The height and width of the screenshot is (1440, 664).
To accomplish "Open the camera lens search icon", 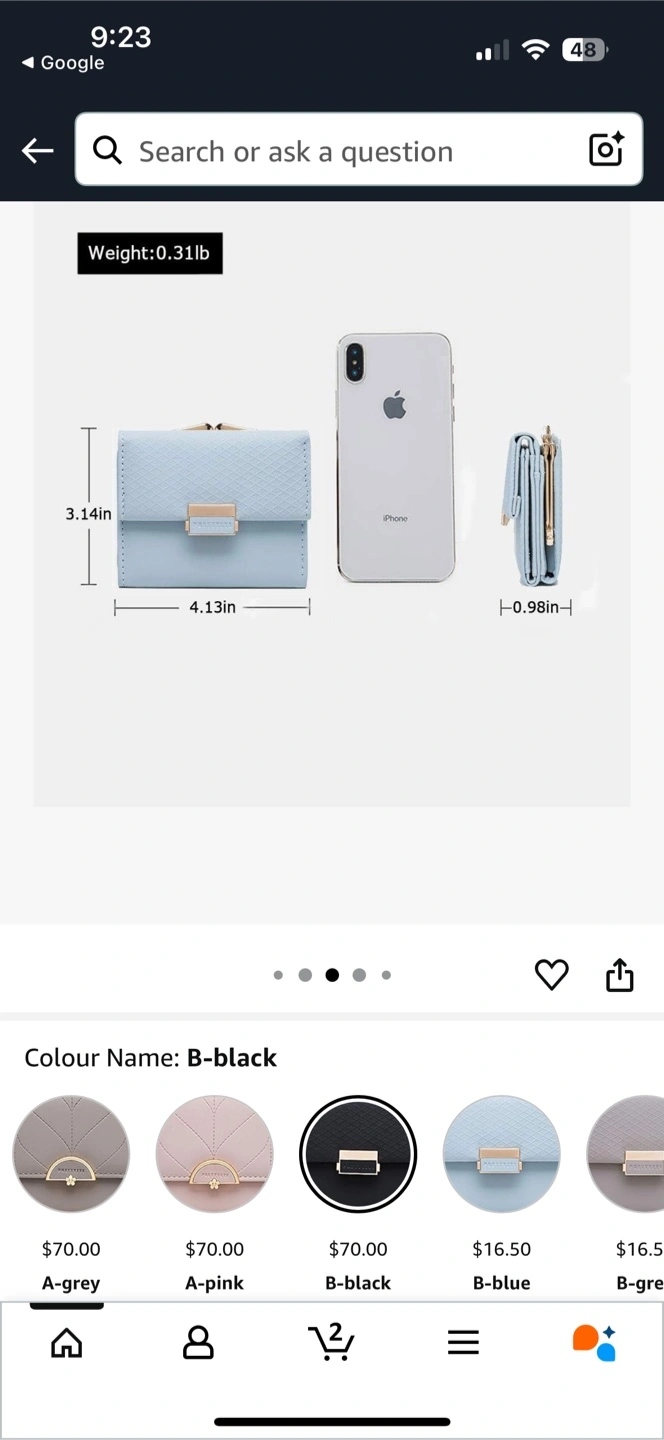I will tap(606, 150).
